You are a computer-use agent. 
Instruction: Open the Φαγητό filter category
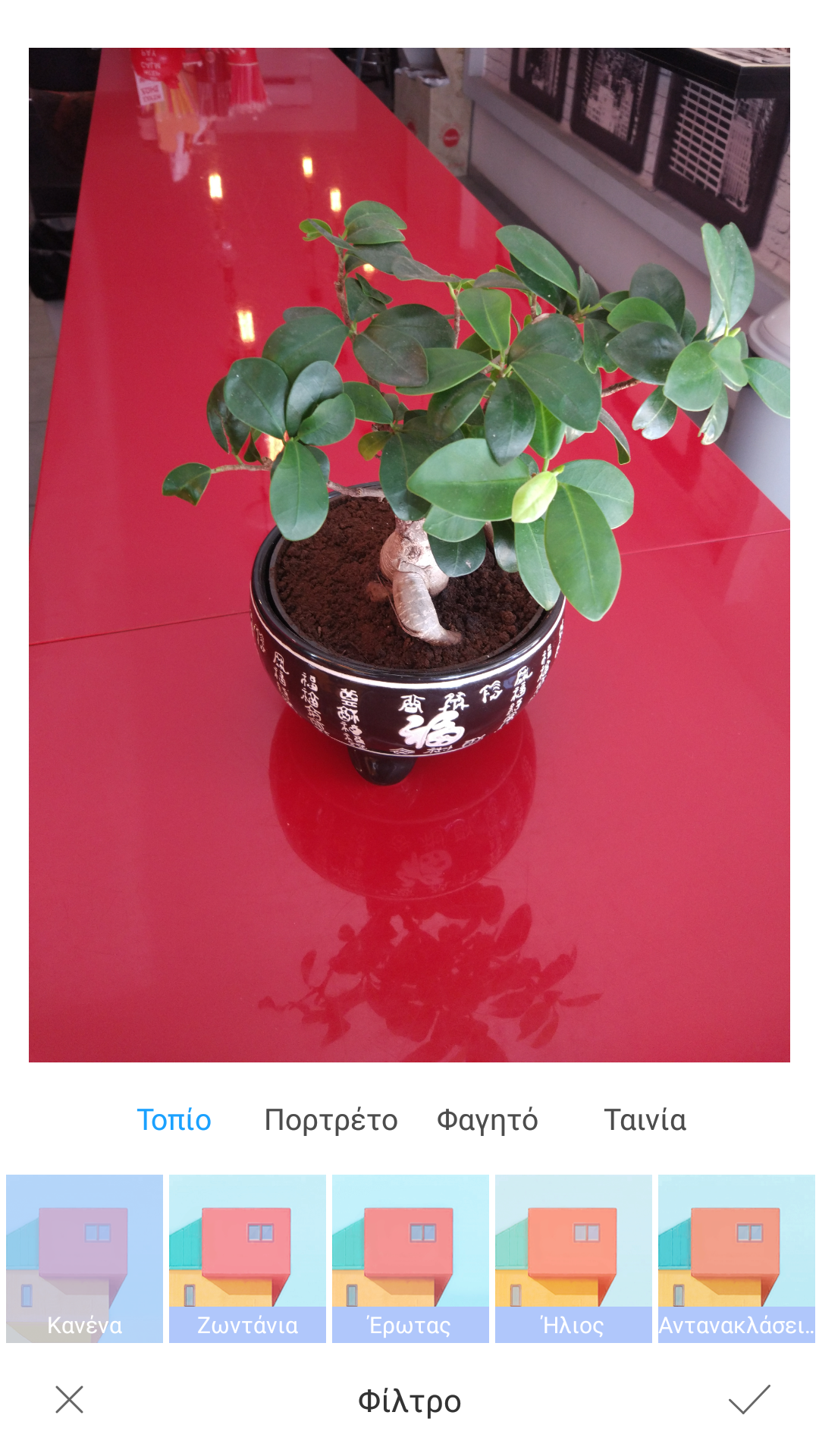point(487,1120)
